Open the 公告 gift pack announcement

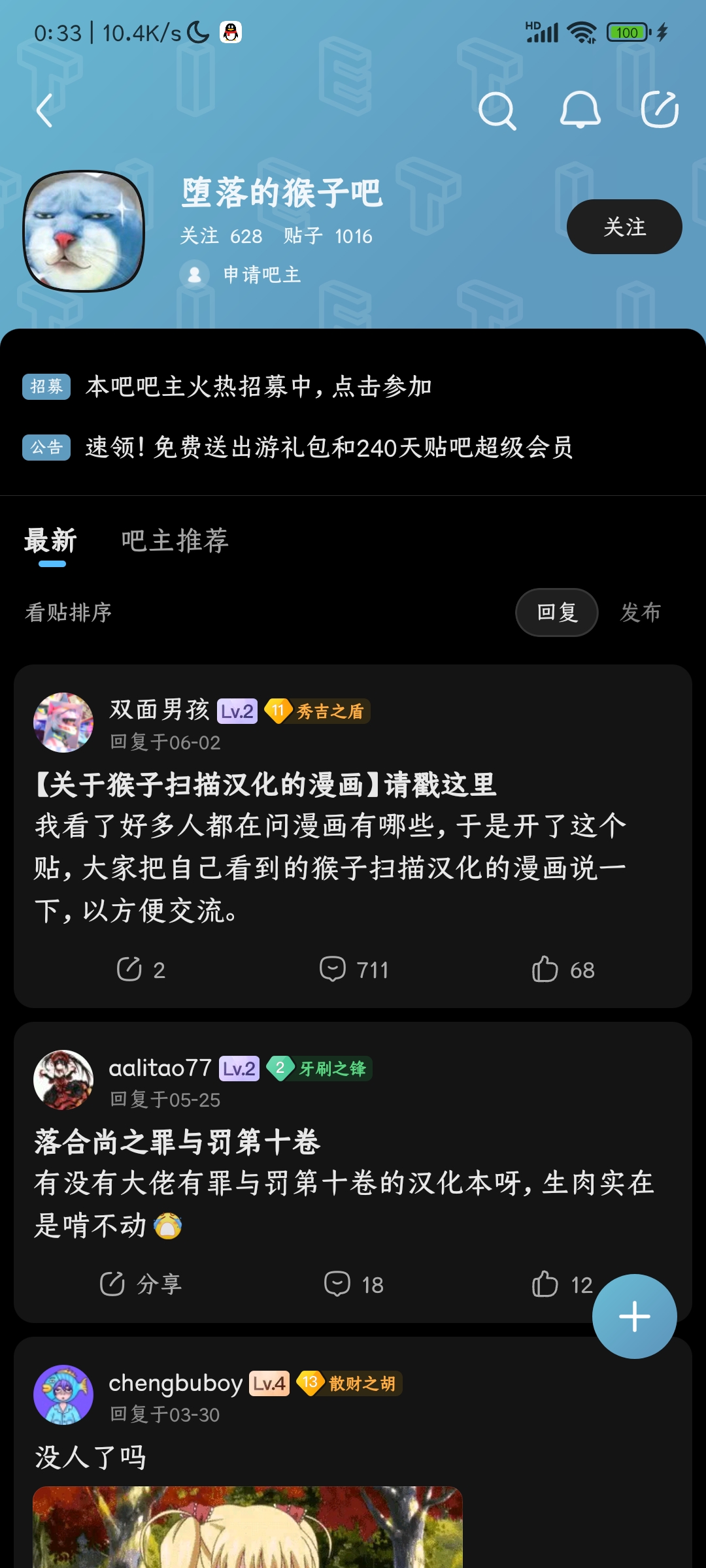(x=329, y=448)
